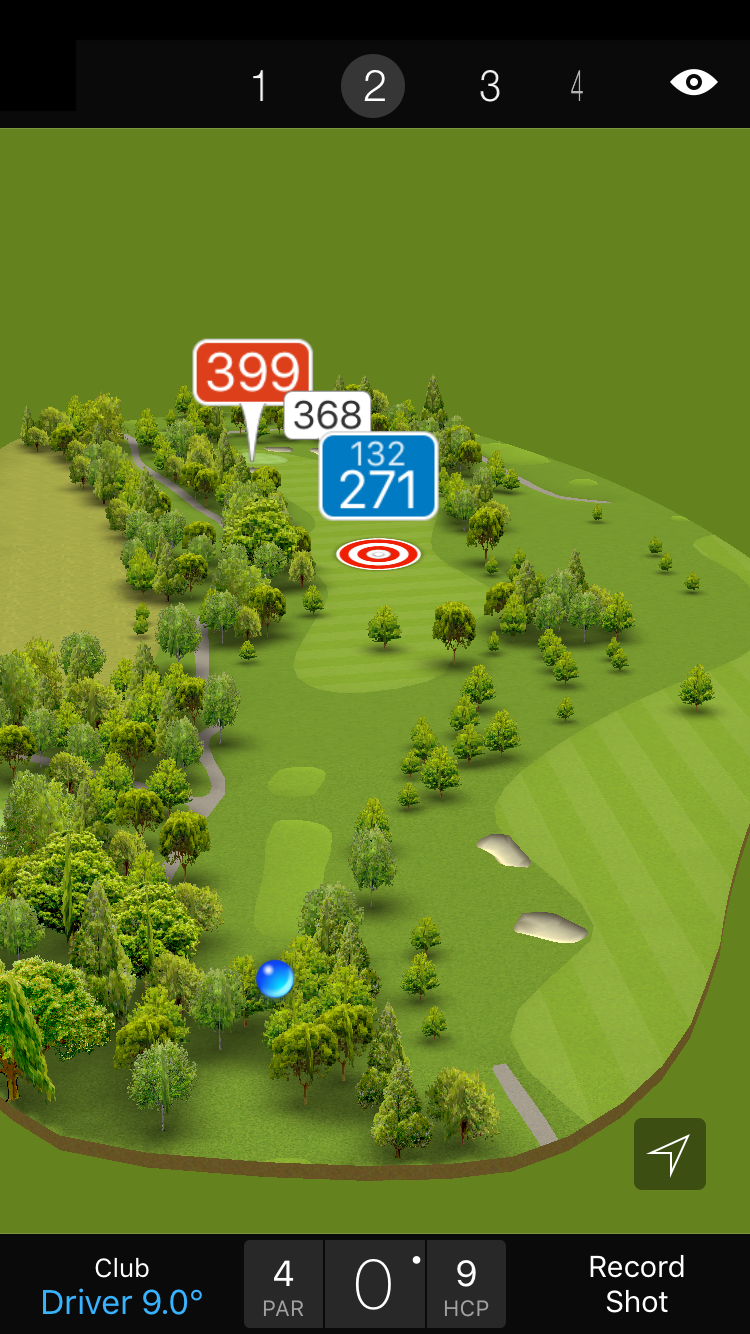The height and width of the screenshot is (1334, 750).
Task: Switch to hole 1
Action: tap(260, 86)
